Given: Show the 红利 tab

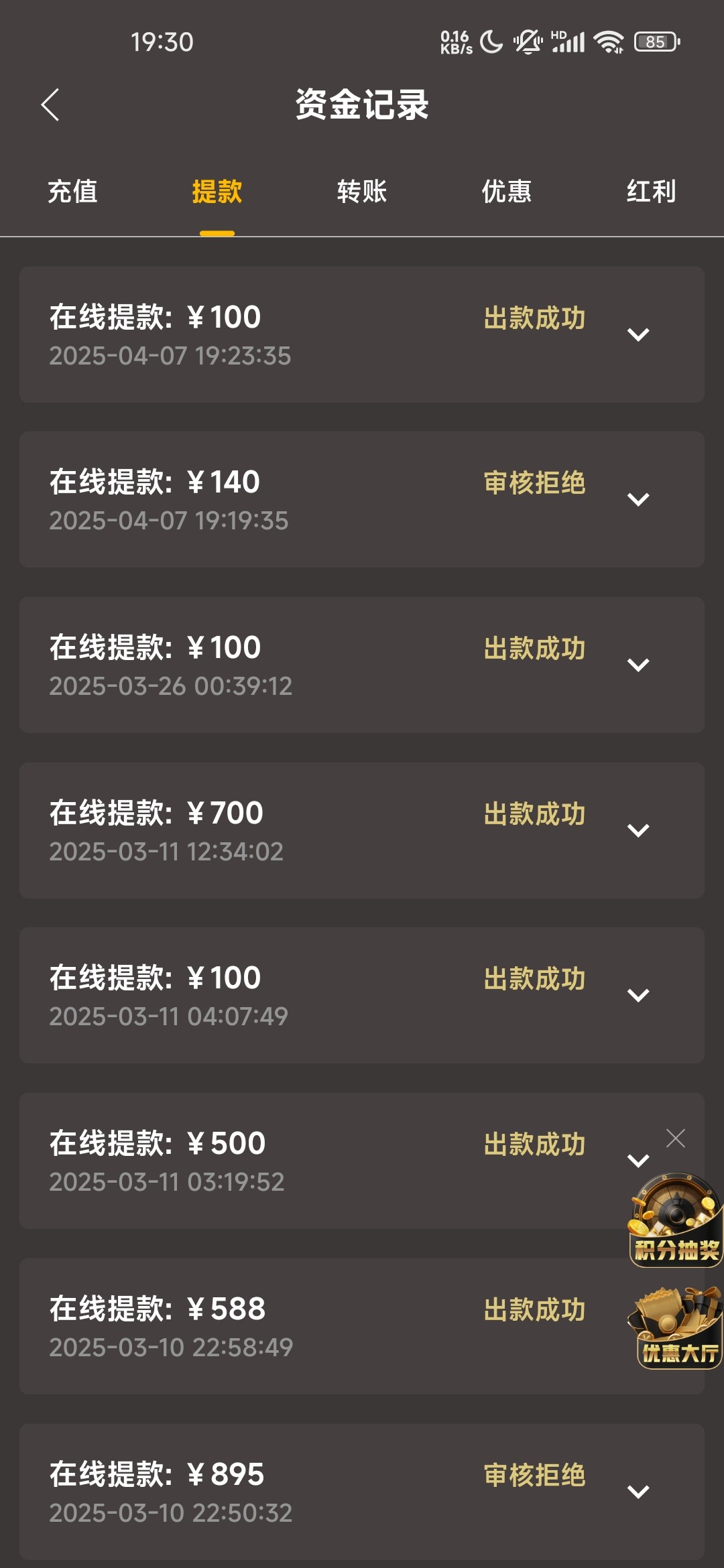Looking at the screenshot, I should pos(651,192).
